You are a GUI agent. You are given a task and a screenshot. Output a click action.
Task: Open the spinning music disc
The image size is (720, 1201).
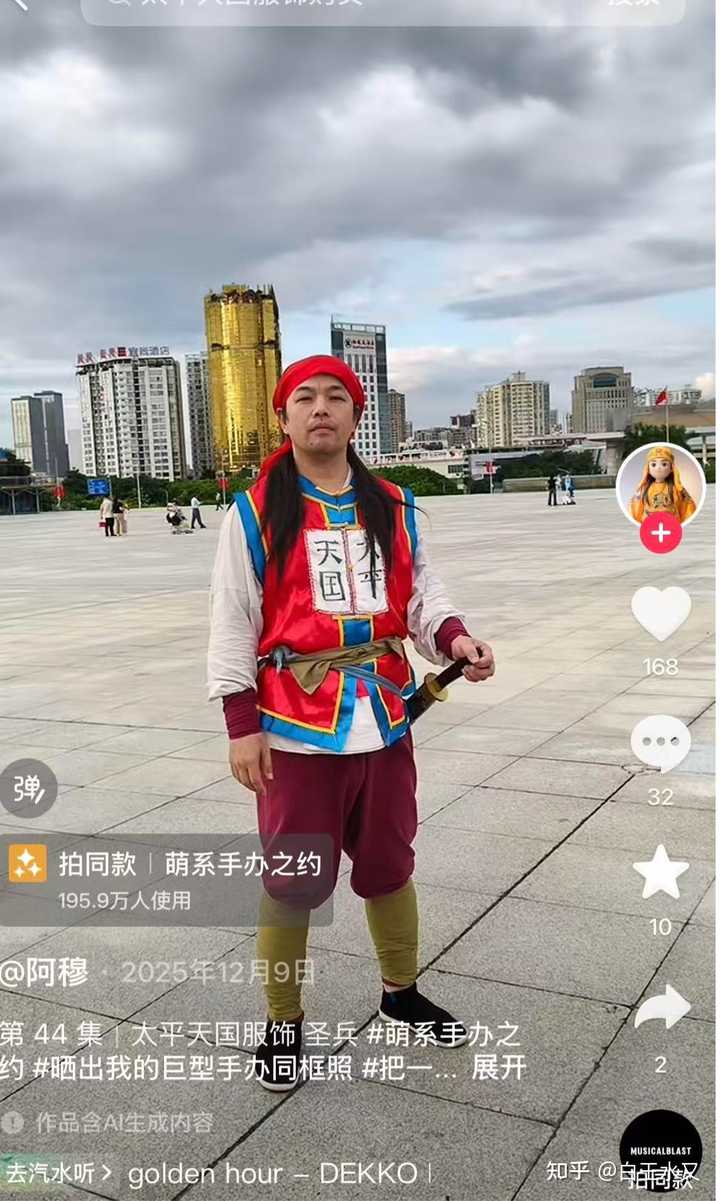(x=660, y=1150)
